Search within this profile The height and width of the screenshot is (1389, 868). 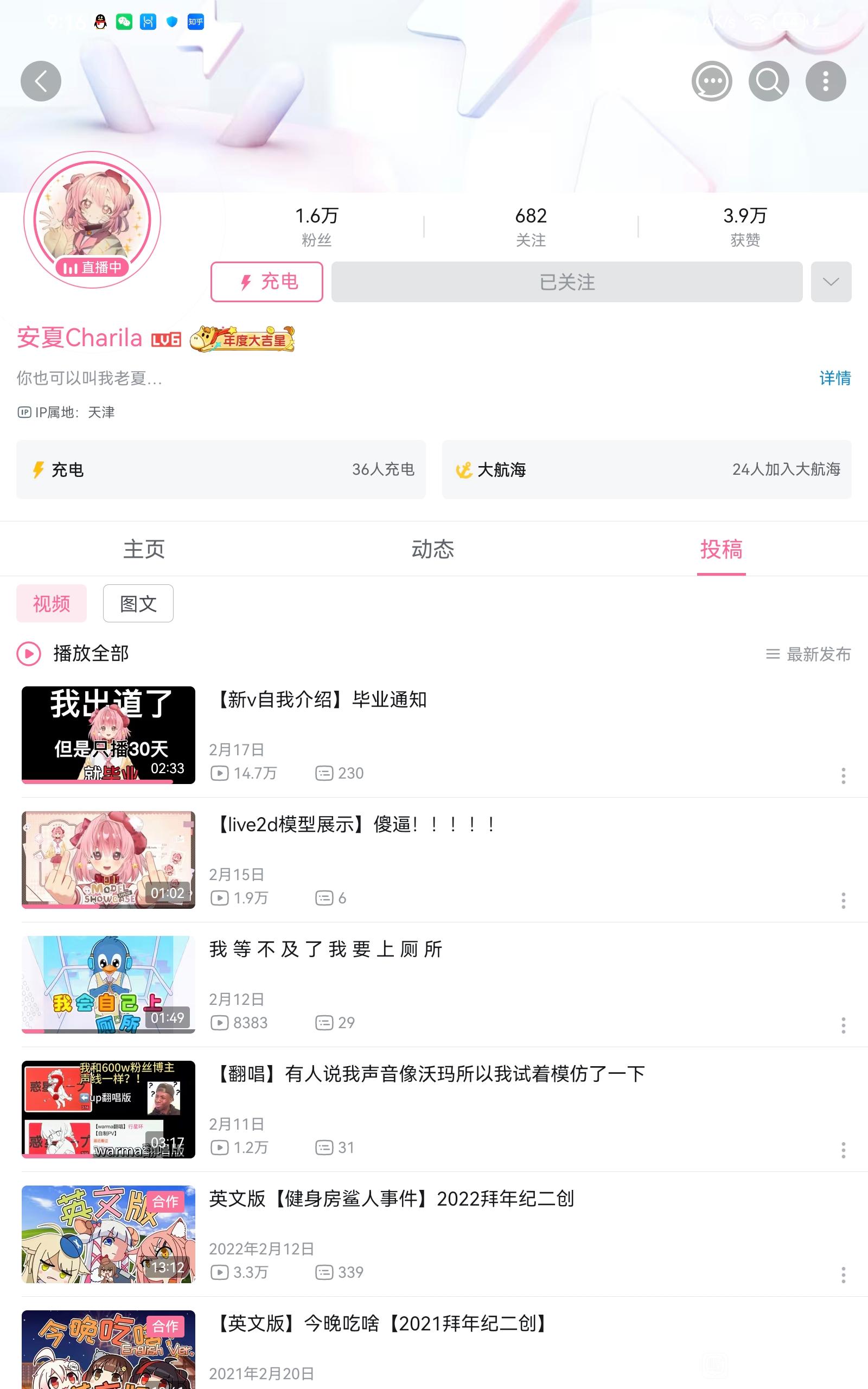coord(768,81)
